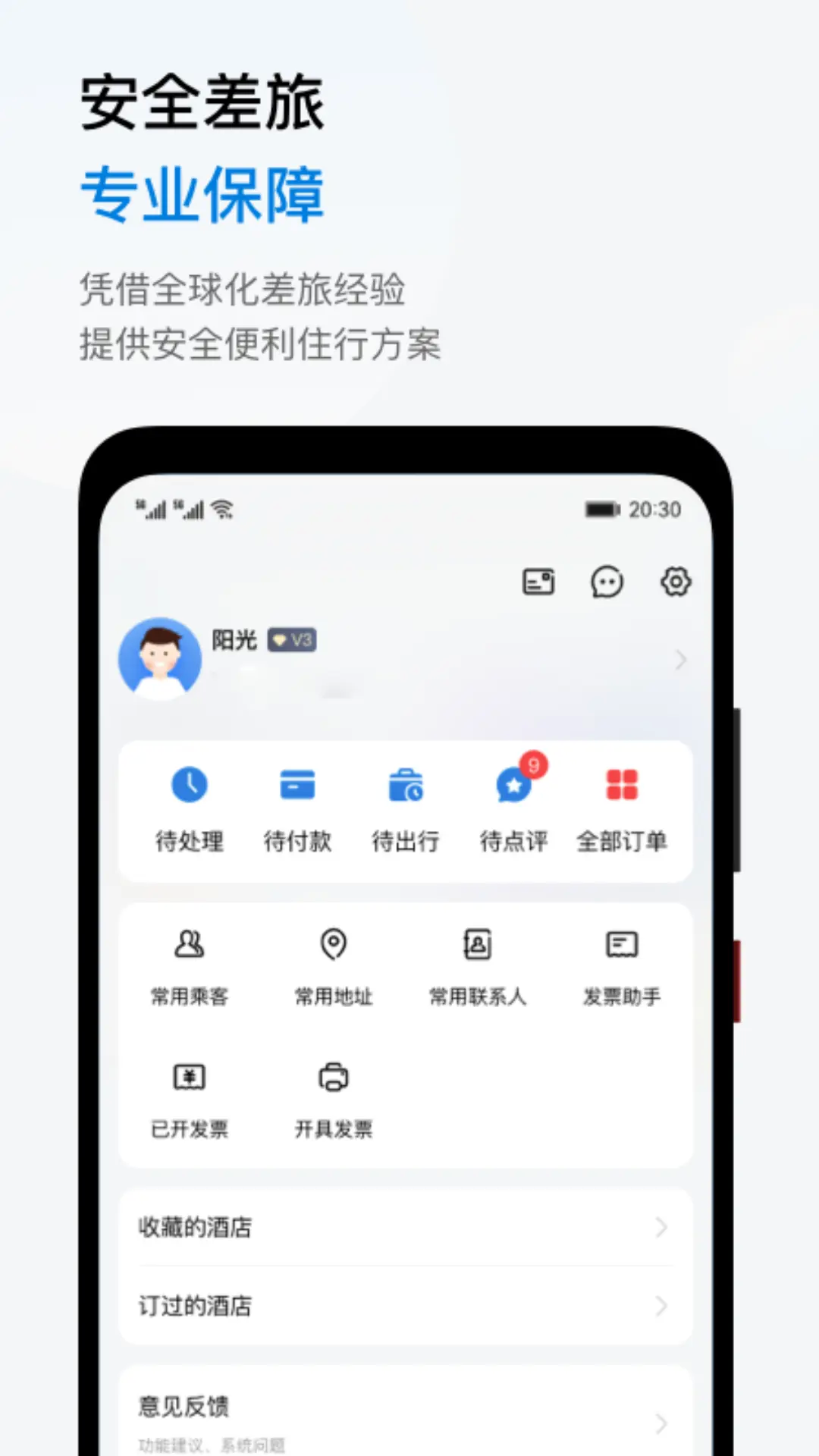Image resolution: width=819 pixels, height=1456 pixels.
Task: Select the 开具发票 issue invoice icon
Action: point(334,1077)
